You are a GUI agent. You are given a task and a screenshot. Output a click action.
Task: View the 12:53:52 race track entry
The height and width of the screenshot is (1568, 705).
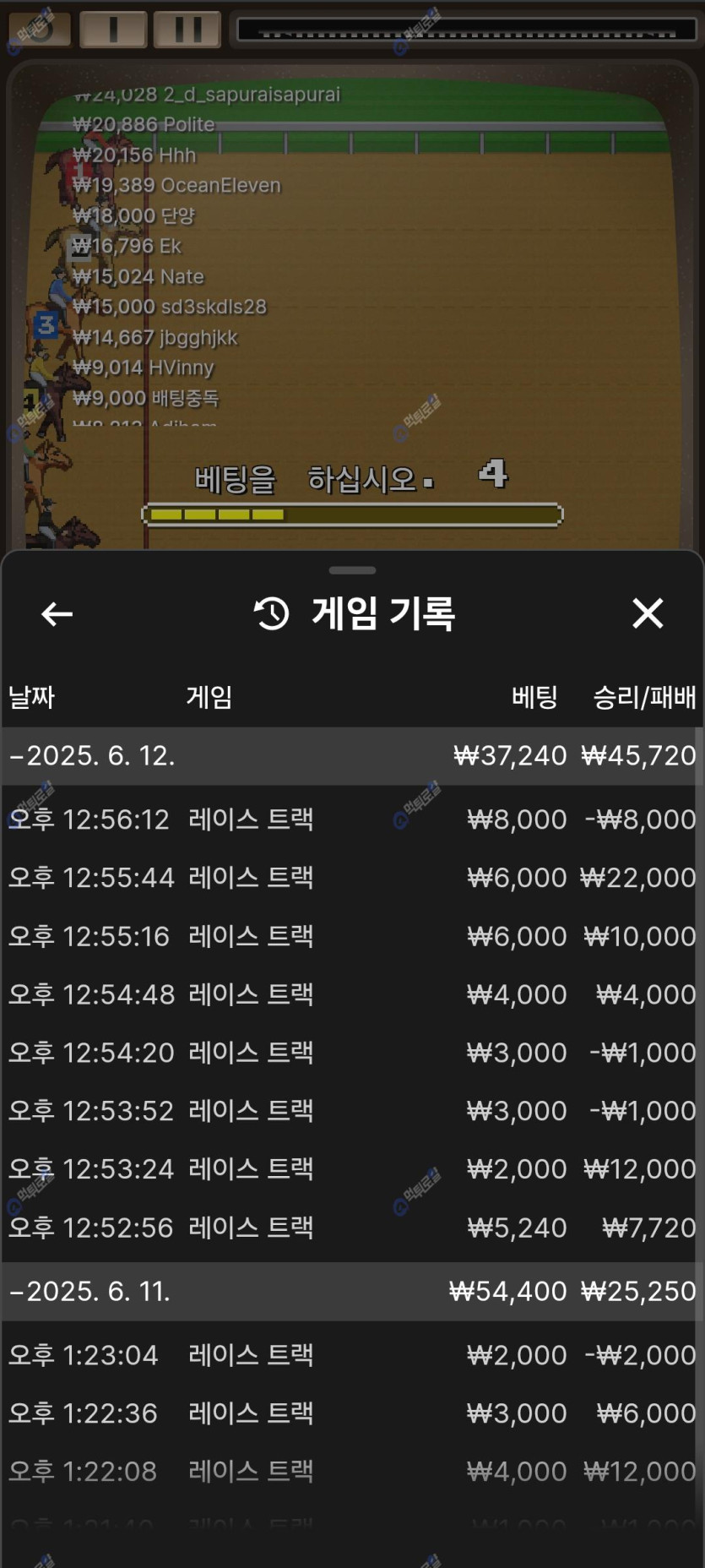351,1110
